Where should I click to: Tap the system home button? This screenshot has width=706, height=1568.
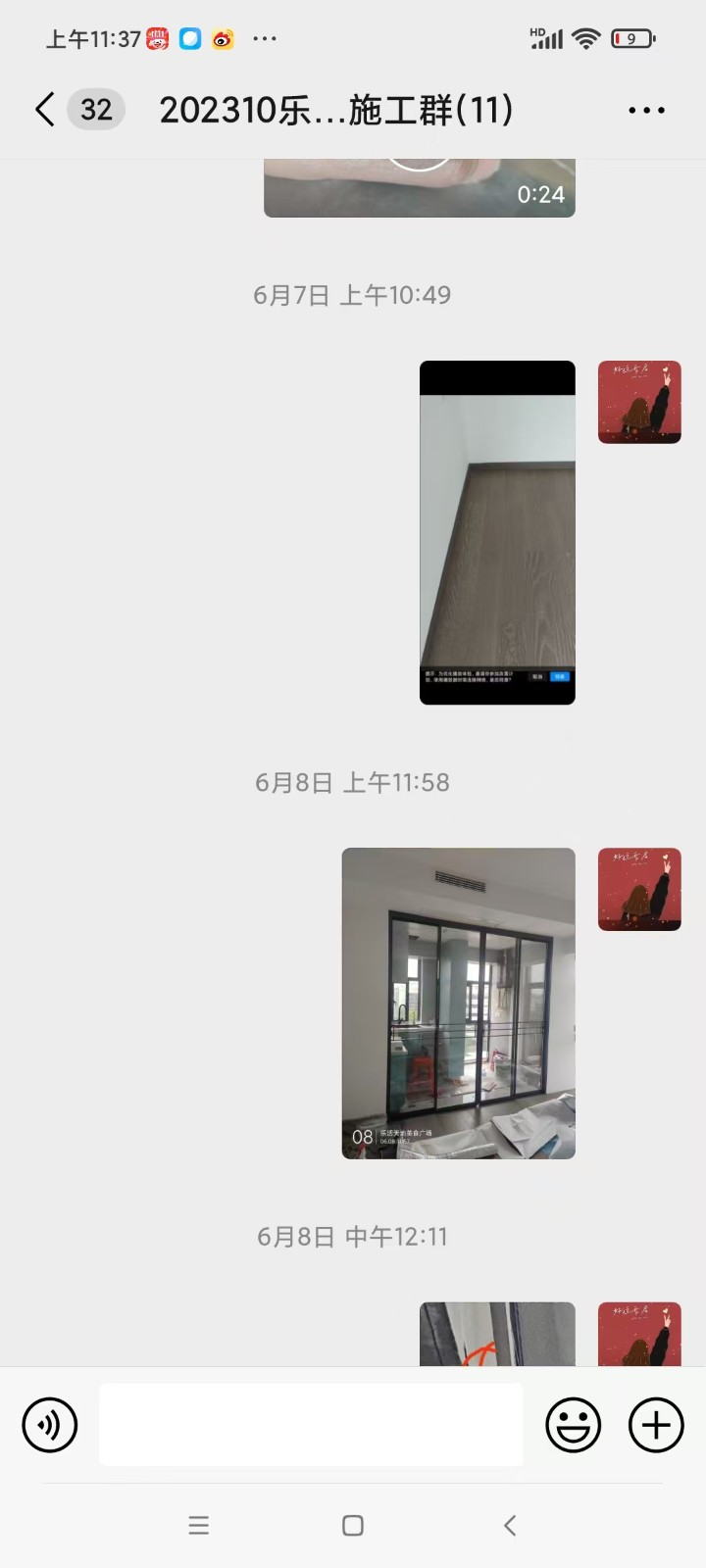353,1525
